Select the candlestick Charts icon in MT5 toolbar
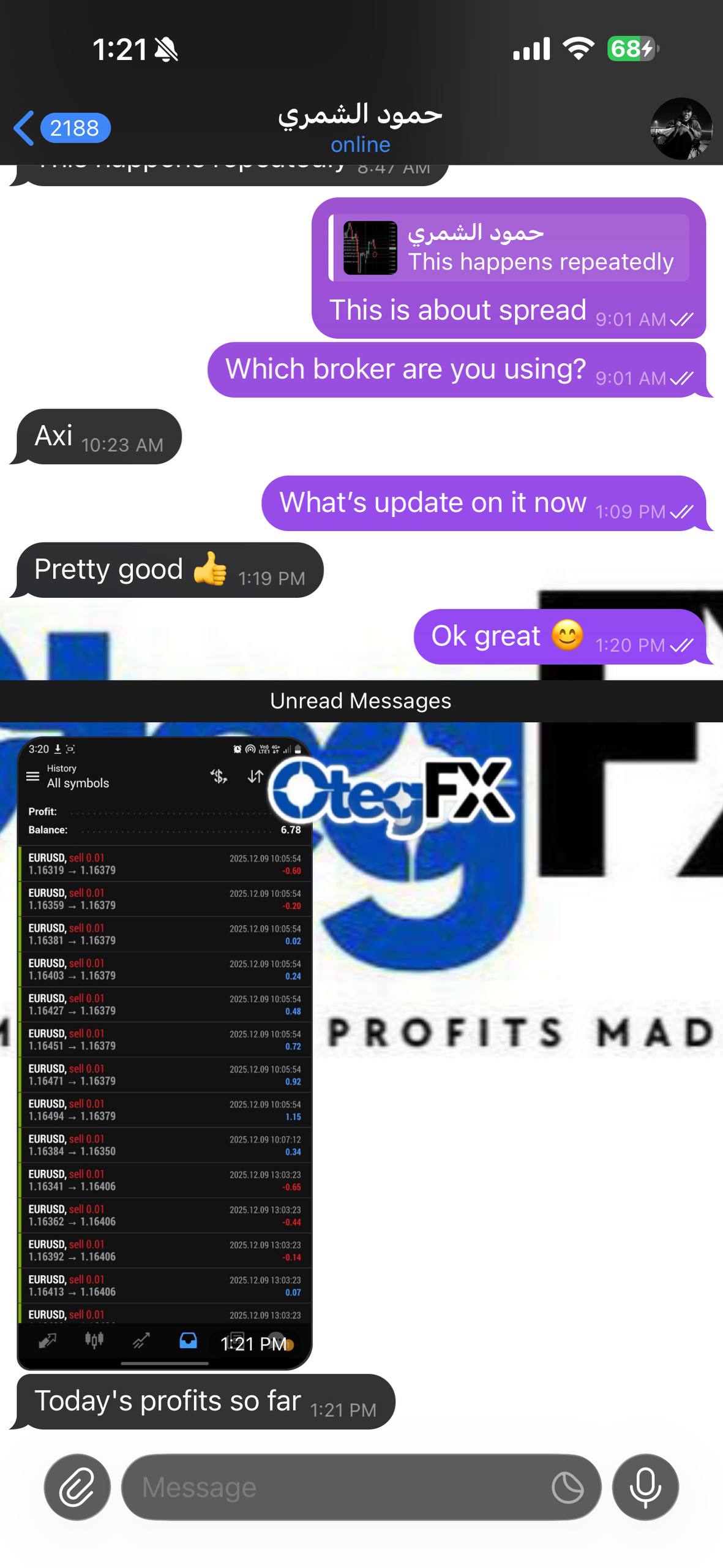This screenshot has height=1568, width=723. [x=94, y=1339]
